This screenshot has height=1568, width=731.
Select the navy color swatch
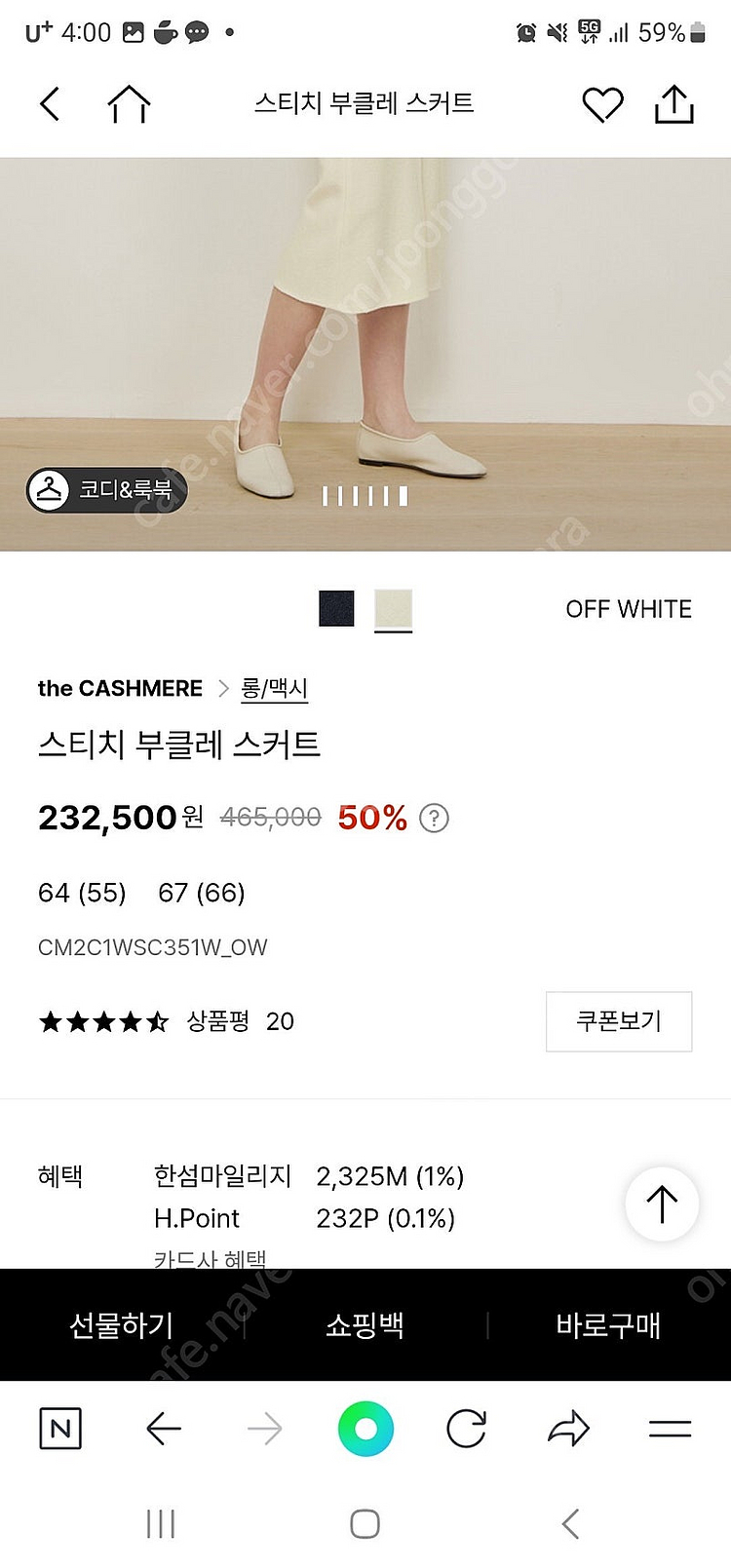pyautogui.click(x=336, y=609)
